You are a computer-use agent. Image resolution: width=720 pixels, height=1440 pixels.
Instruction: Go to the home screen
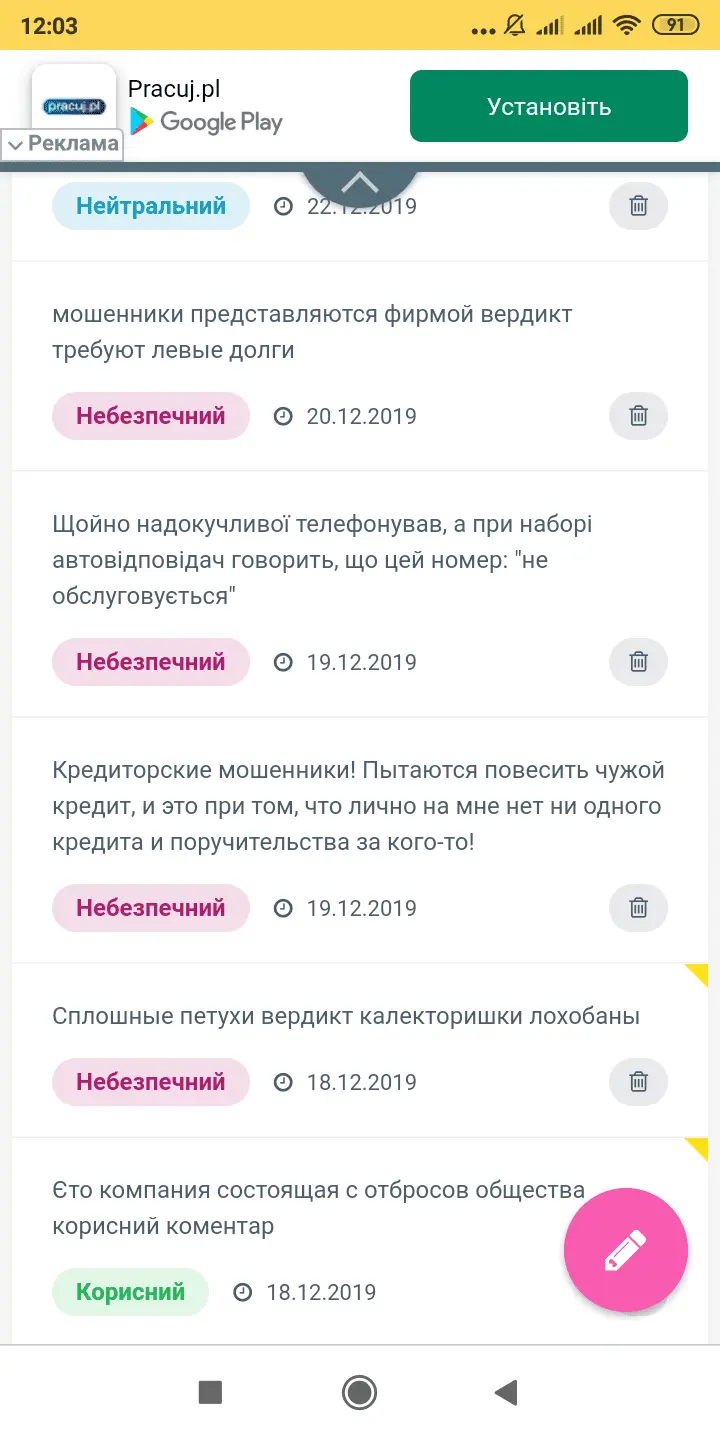[x=359, y=1392]
